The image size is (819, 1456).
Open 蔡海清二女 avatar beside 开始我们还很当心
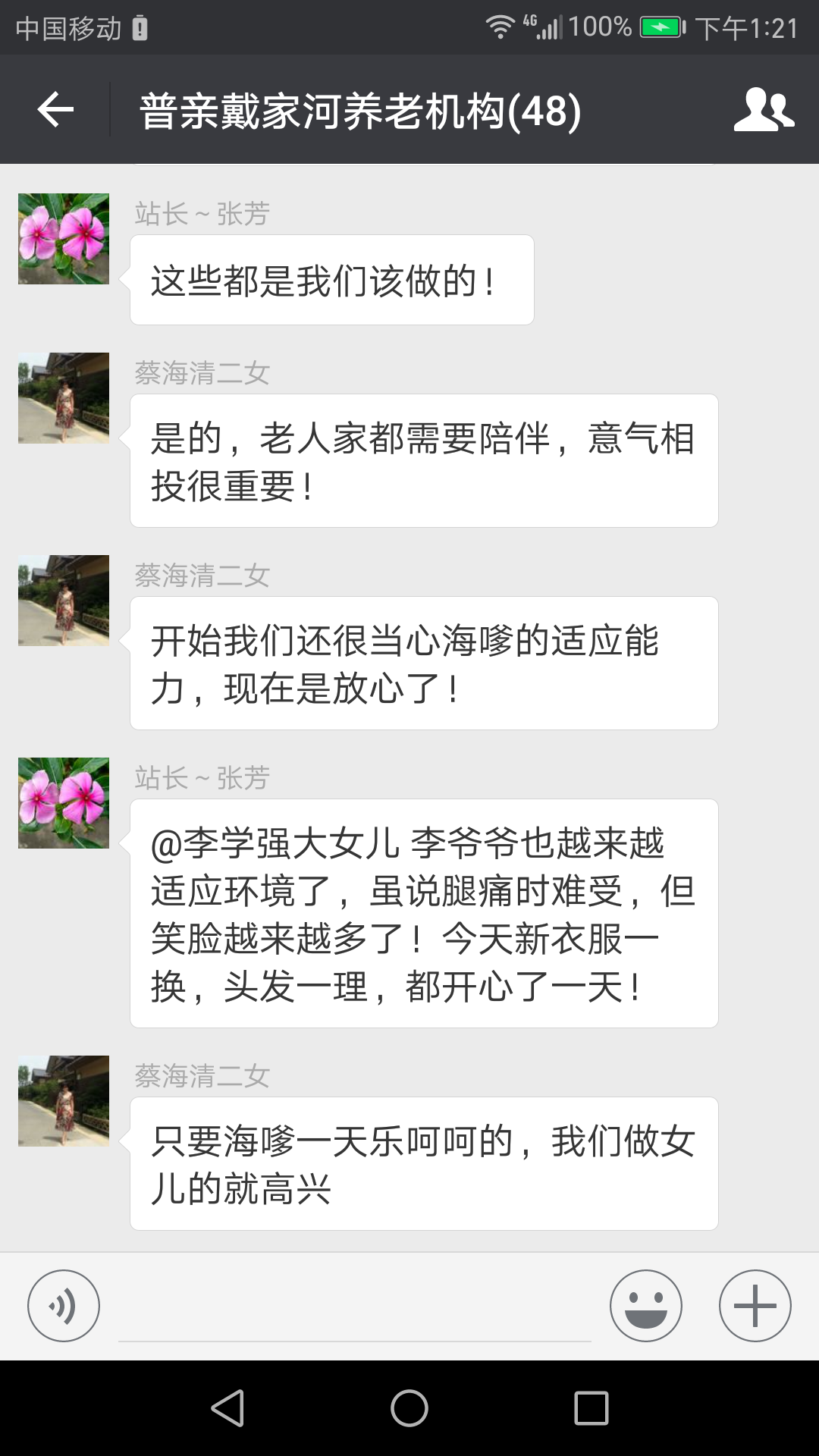(64, 601)
